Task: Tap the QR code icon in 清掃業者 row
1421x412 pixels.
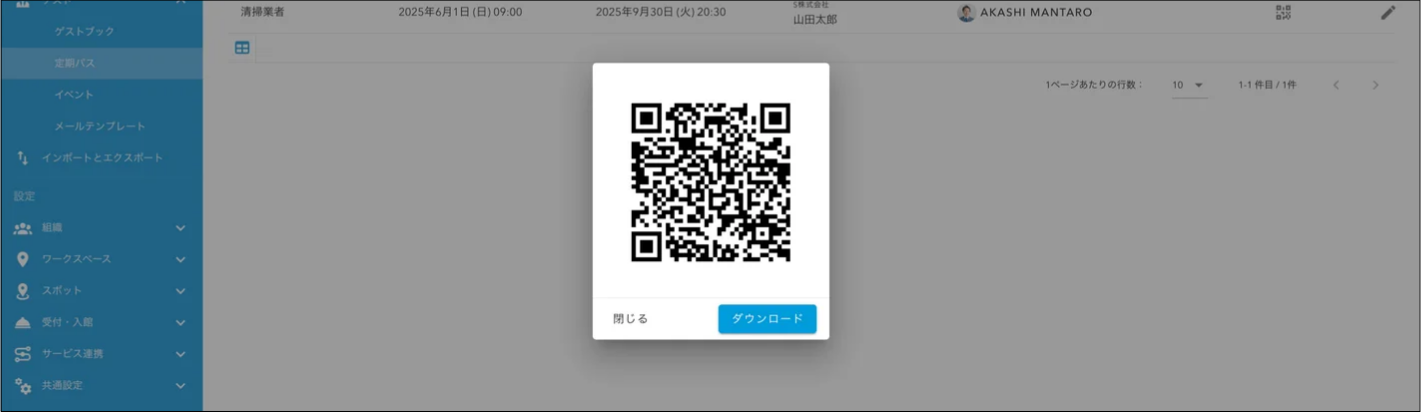Action: click(1283, 13)
